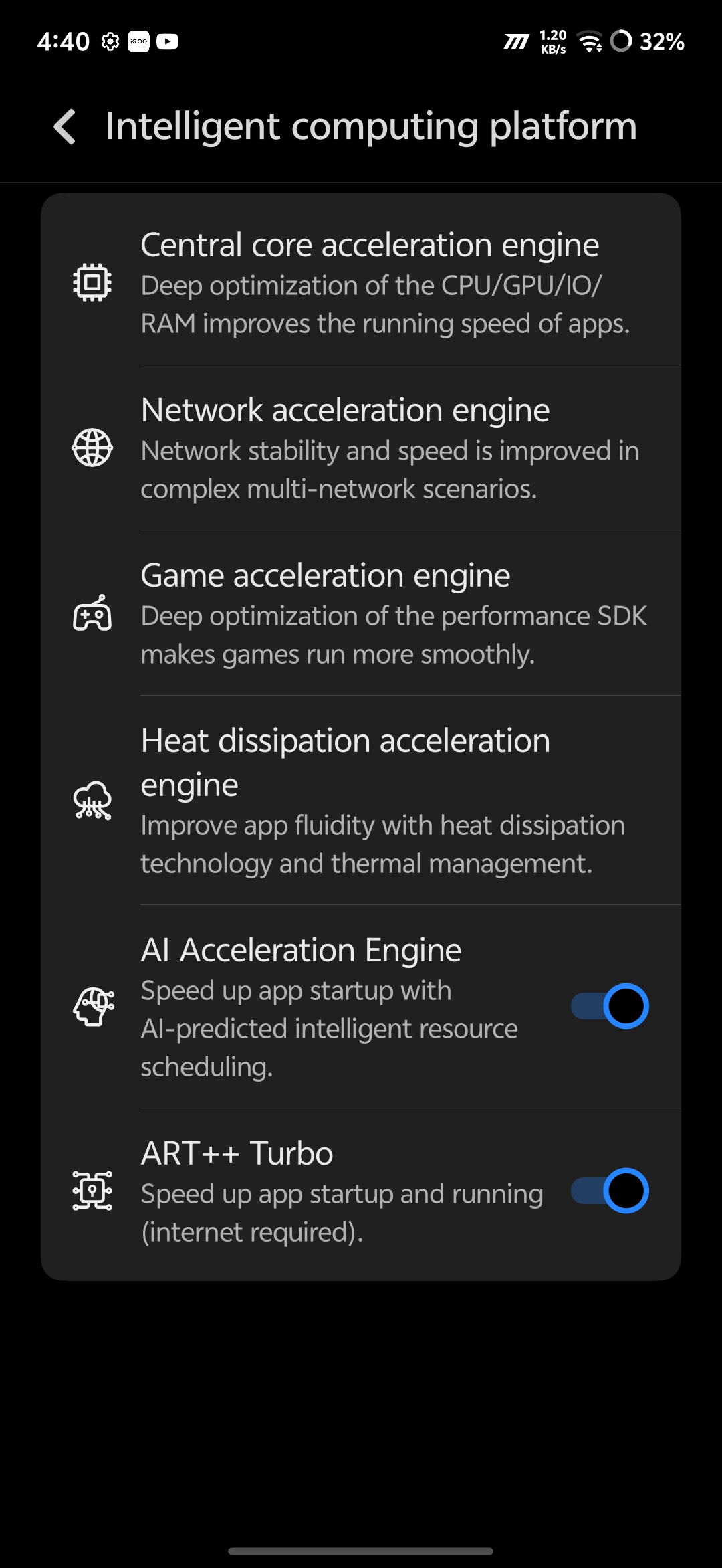This screenshot has height=1568, width=722.
Task: Disable the ART++ Turbo toggle
Action: click(x=609, y=1191)
